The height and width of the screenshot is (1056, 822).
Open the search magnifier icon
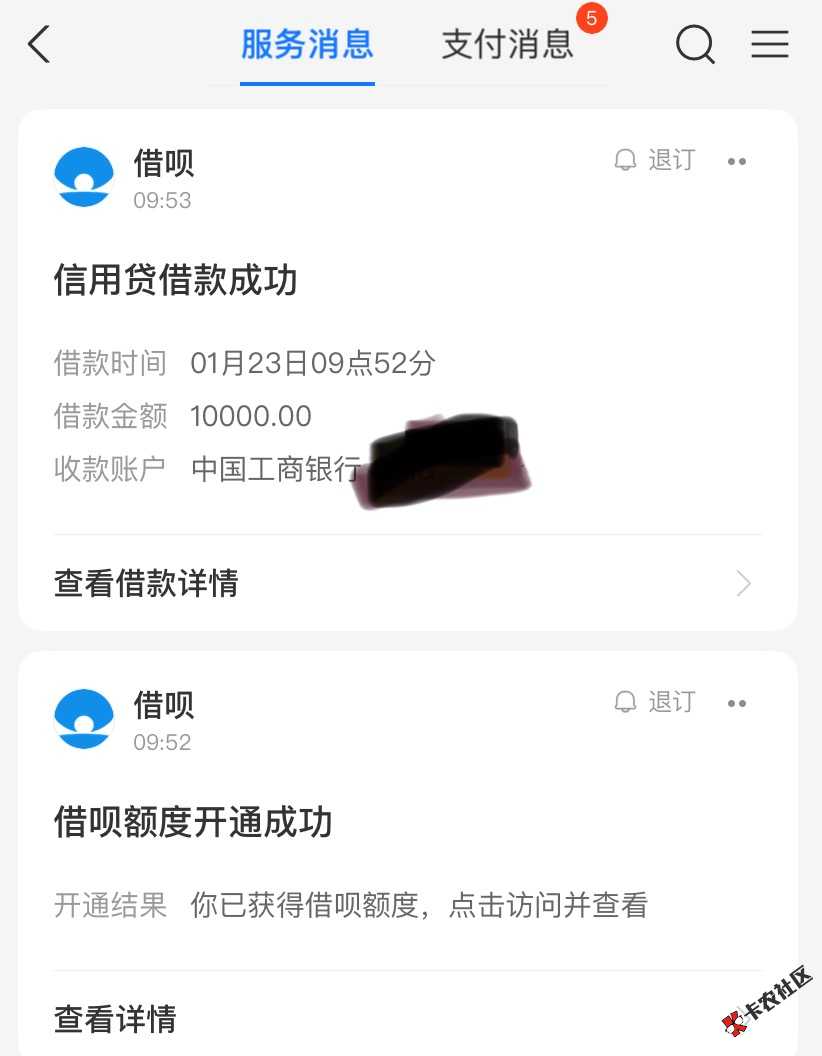(694, 44)
